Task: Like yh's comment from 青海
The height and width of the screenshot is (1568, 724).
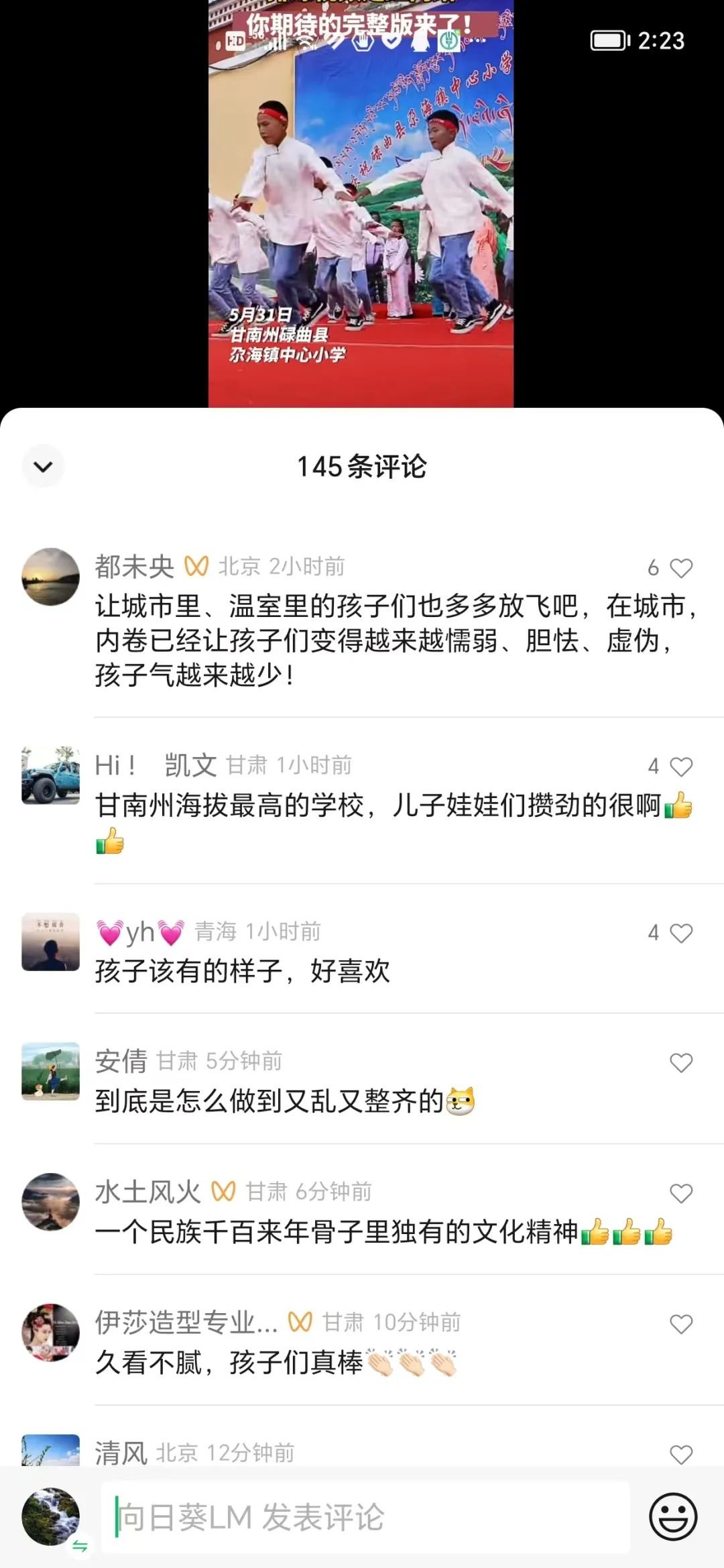Action: point(680,933)
